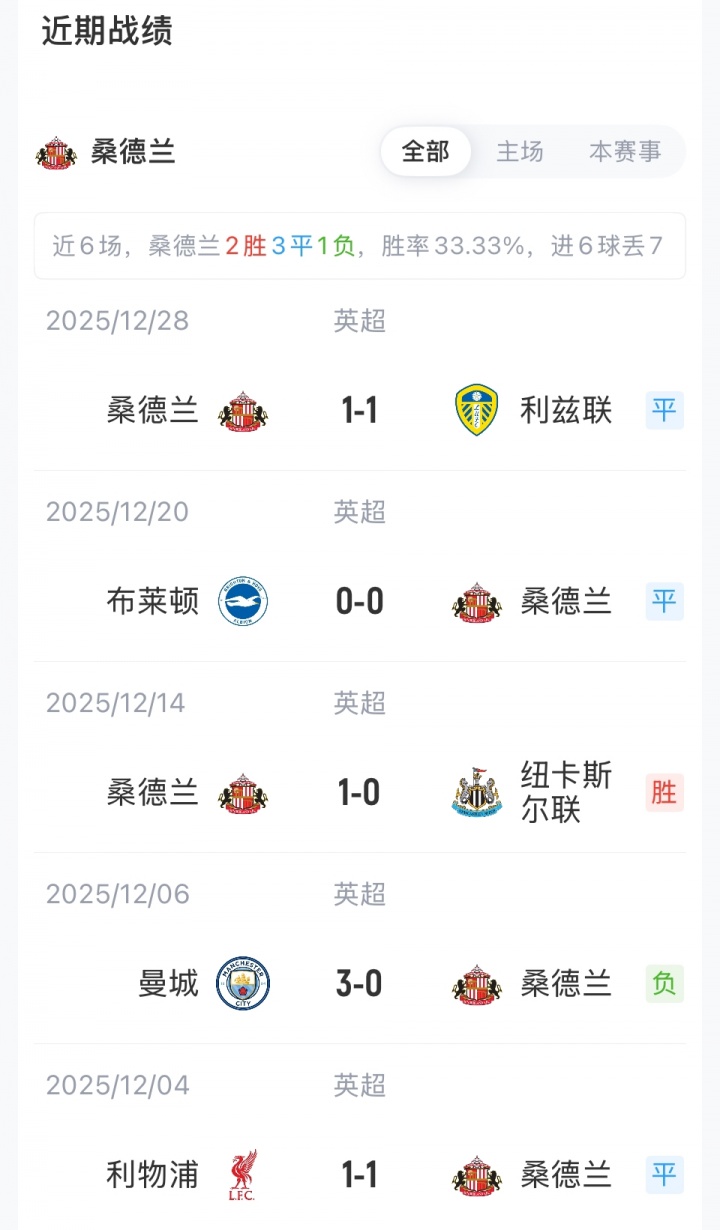View the 利物浦 vs 桑德兰 1-1 match
Image resolution: width=720 pixels, height=1230 pixels.
click(359, 1175)
